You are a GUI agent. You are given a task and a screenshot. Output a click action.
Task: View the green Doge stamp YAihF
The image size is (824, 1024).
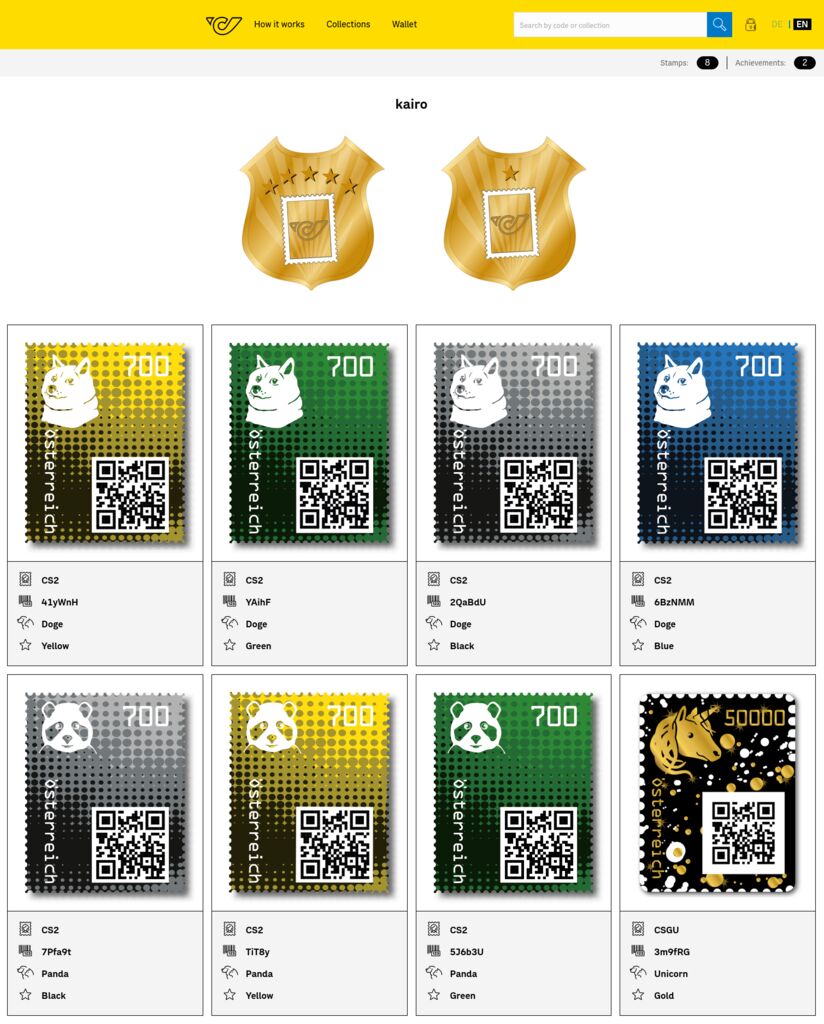(x=309, y=443)
